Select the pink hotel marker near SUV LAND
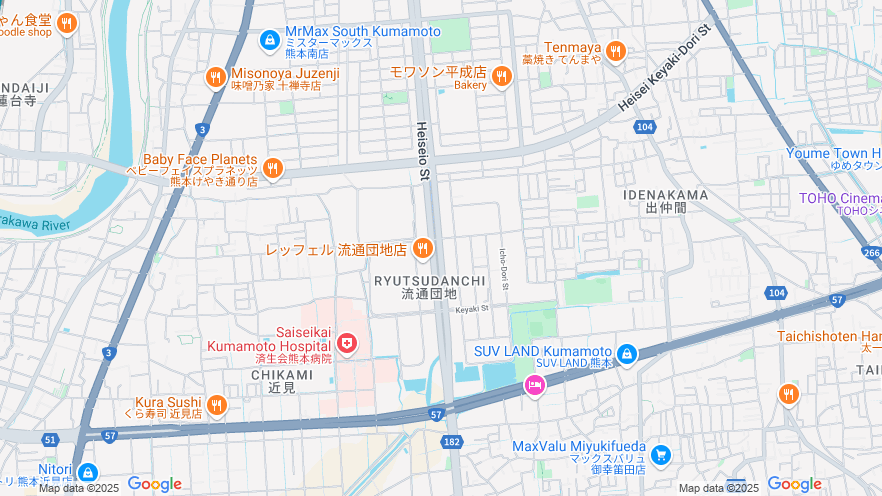882x496 pixels. coord(535,385)
